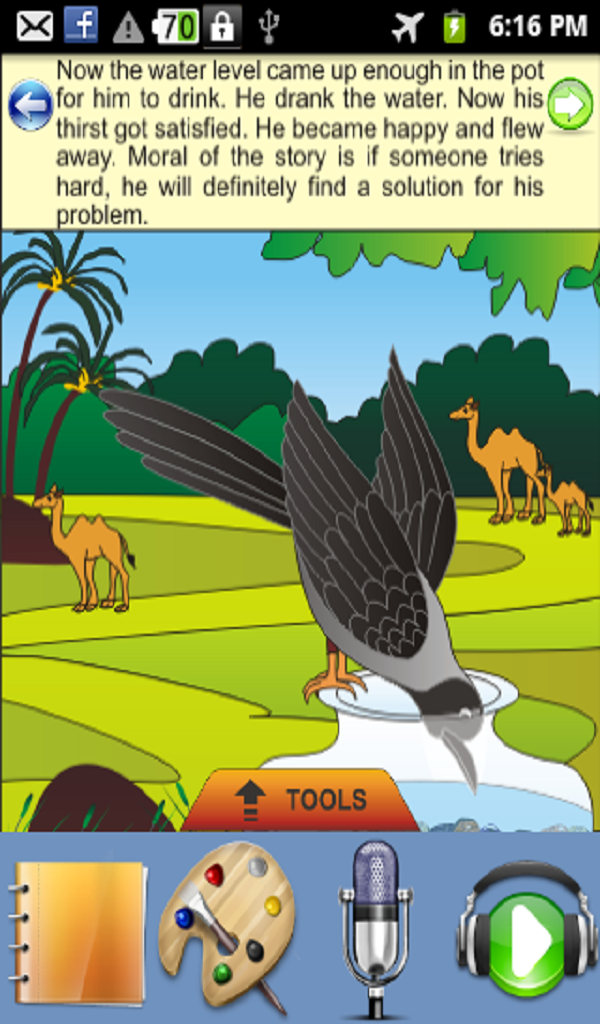Open the orange notebook tool
The width and height of the screenshot is (600, 1024).
[78, 932]
